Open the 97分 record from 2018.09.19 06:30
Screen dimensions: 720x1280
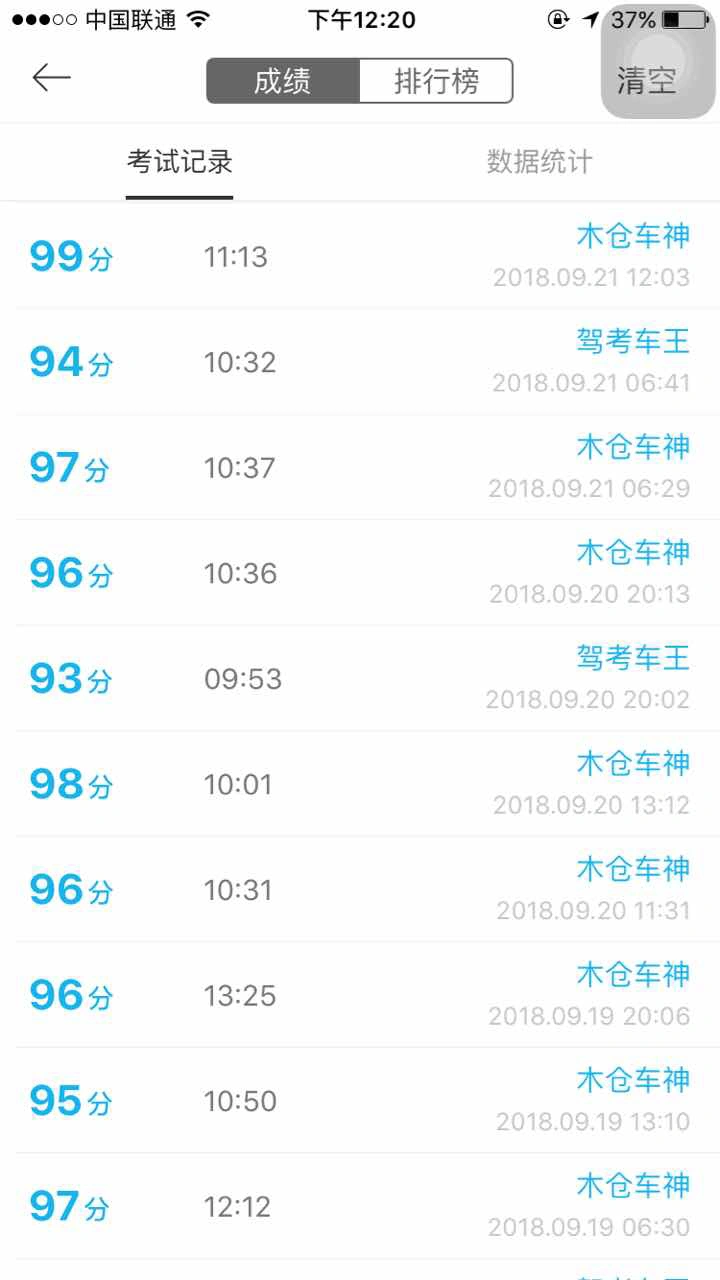click(x=360, y=1206)
